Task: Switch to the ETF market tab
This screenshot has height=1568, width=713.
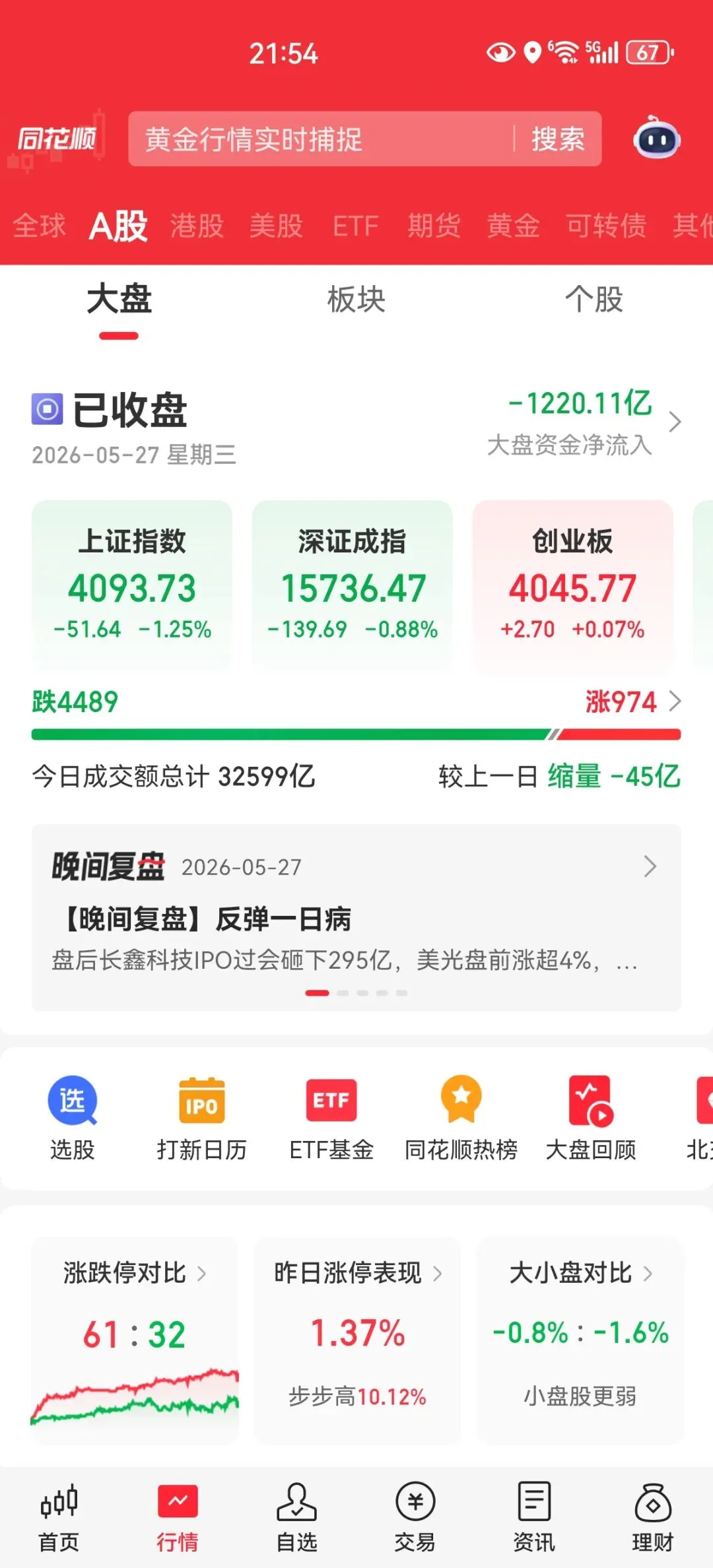Action: pyautogui.click(x=355, y=226)
